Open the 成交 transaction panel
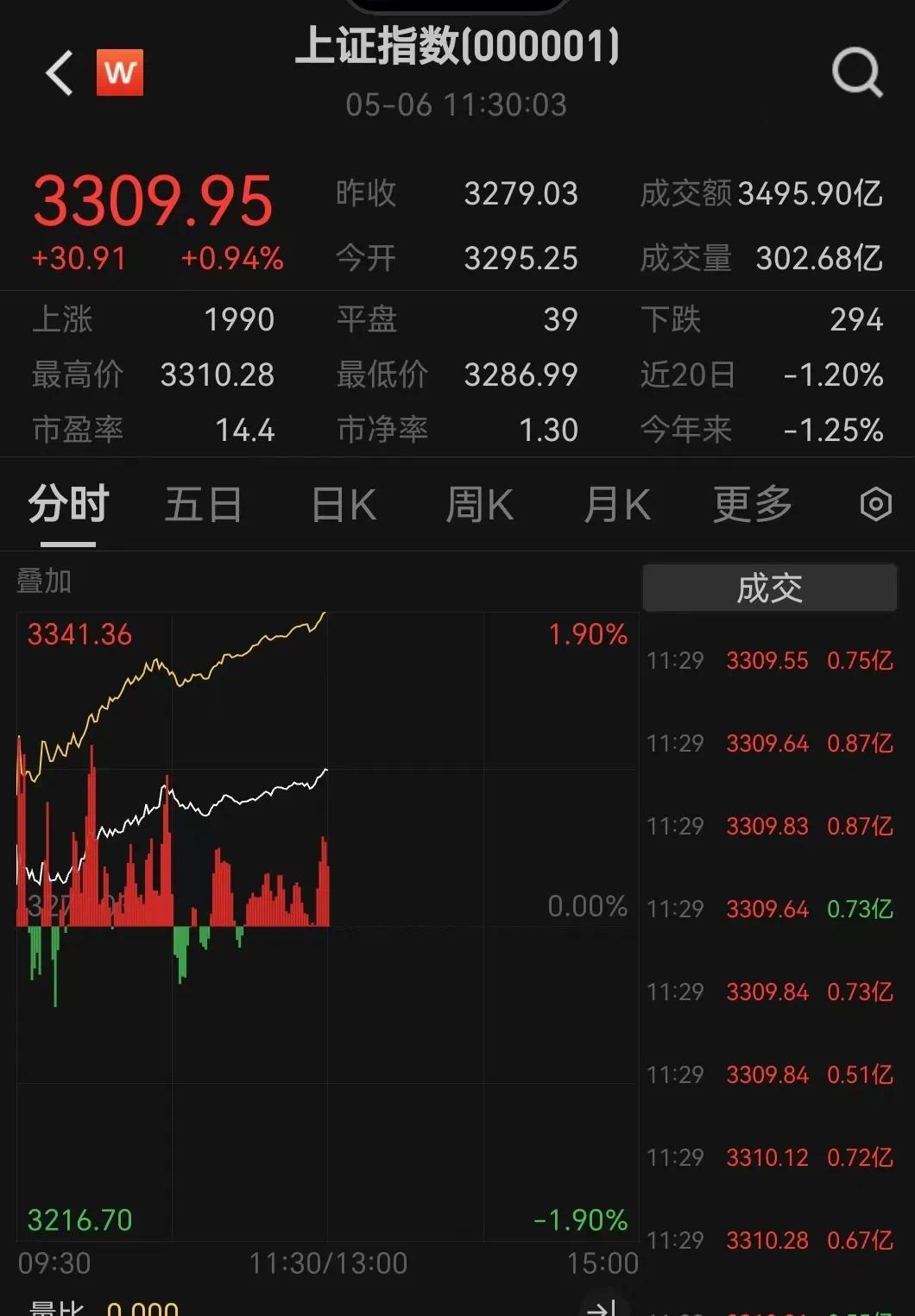The width and height of the screenshot is (915, 1316). tap(769, 588)
